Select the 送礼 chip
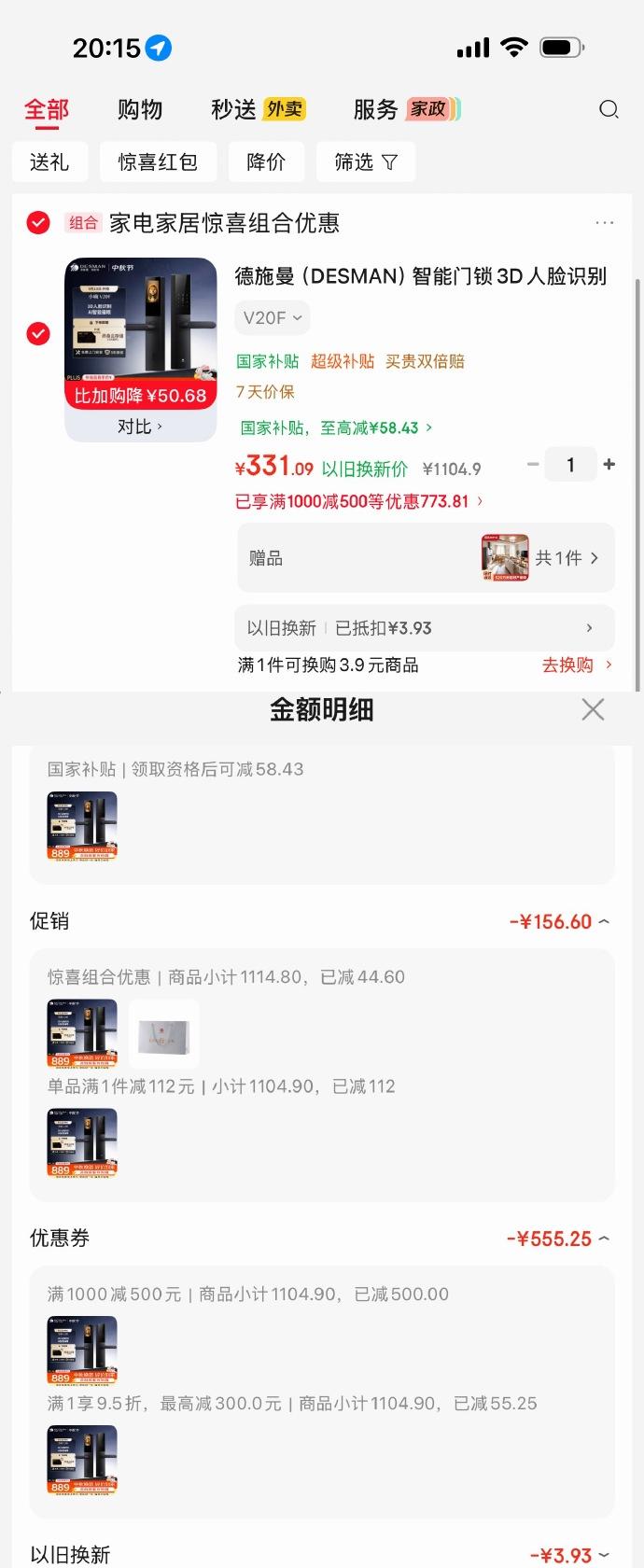The image size is (644, 1568). pyautogui.click(x=49, y=162)
